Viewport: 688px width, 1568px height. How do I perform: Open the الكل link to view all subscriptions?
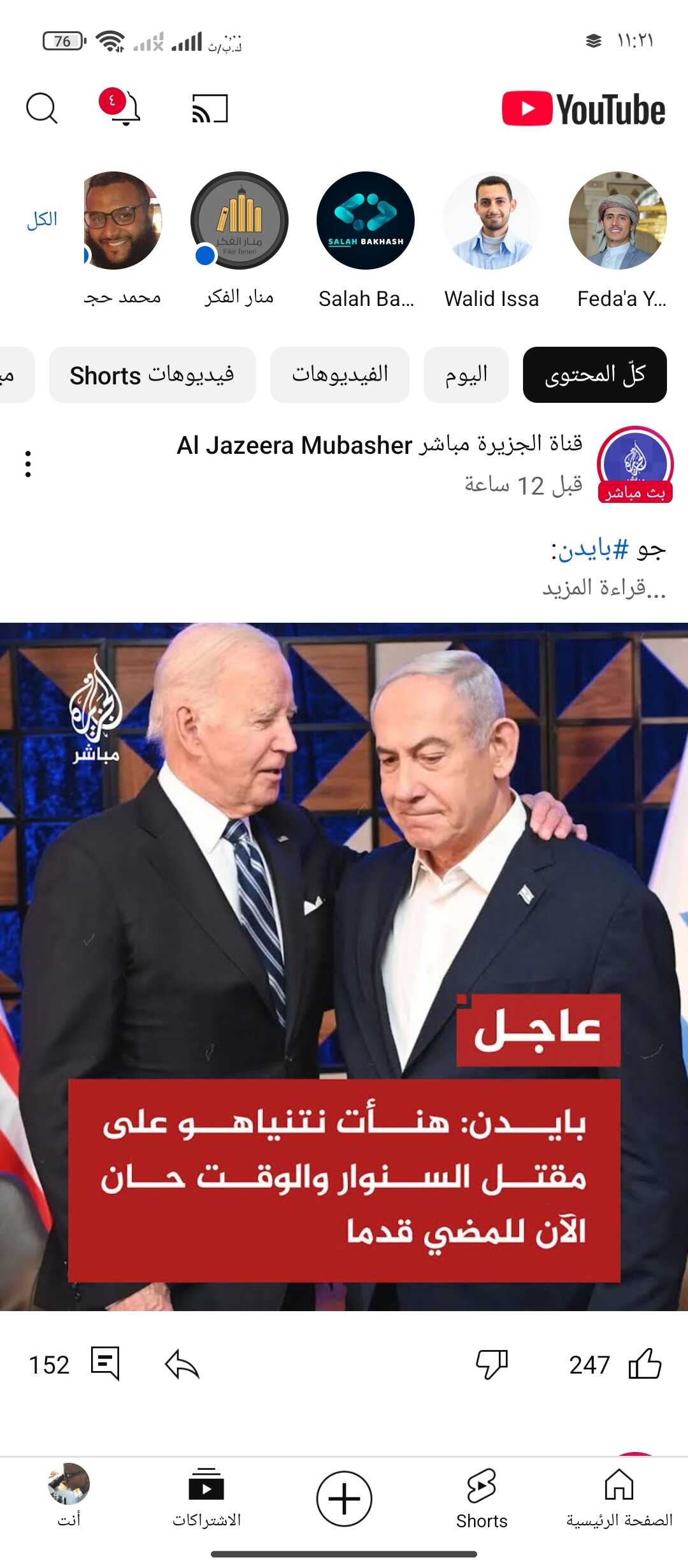click(x=42, y=220)
